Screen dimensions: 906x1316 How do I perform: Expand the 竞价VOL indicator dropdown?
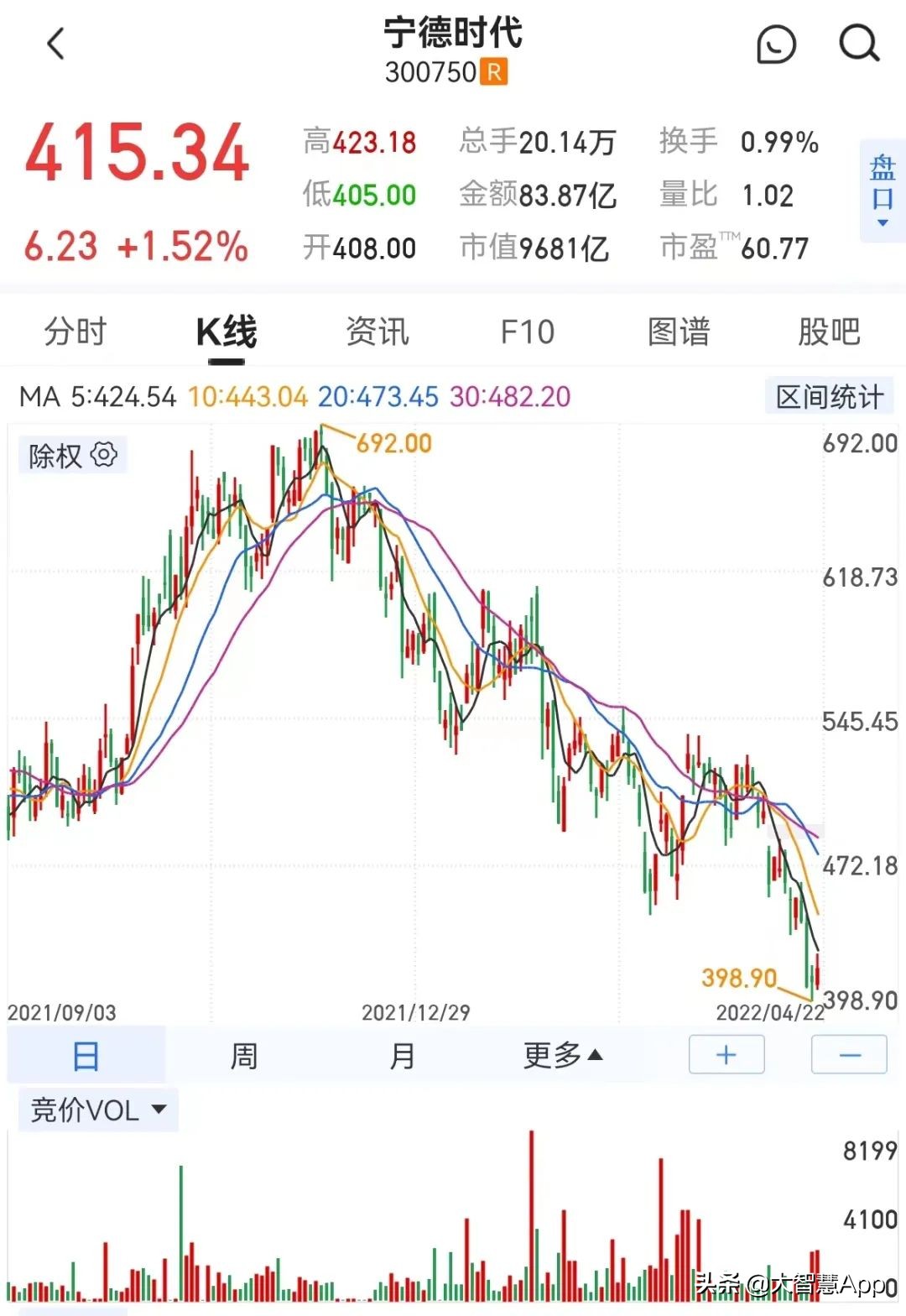[96, 1110]
